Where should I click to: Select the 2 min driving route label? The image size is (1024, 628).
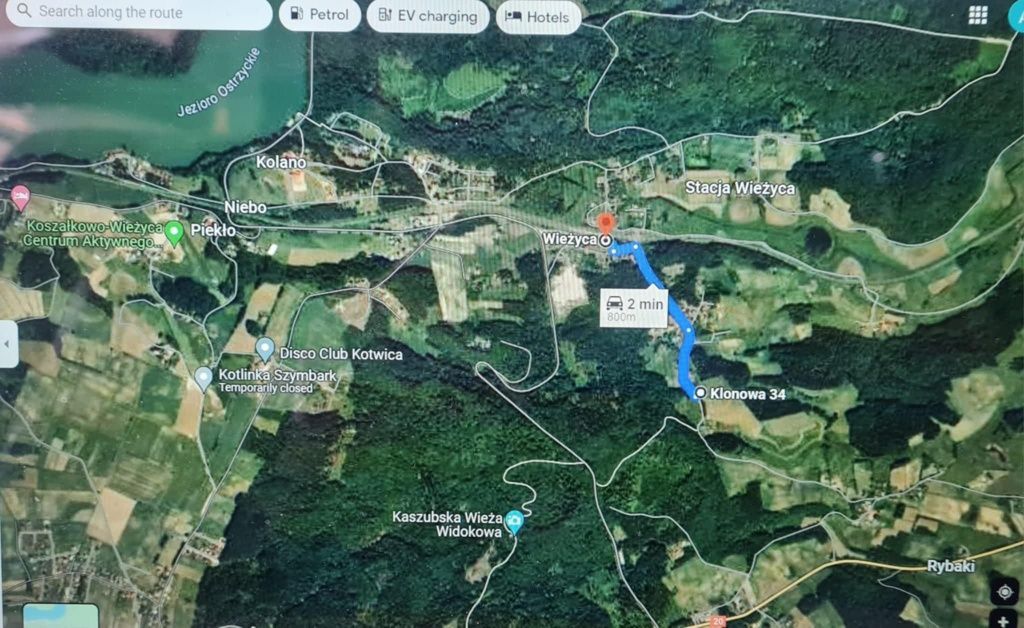tap(634, 308)
